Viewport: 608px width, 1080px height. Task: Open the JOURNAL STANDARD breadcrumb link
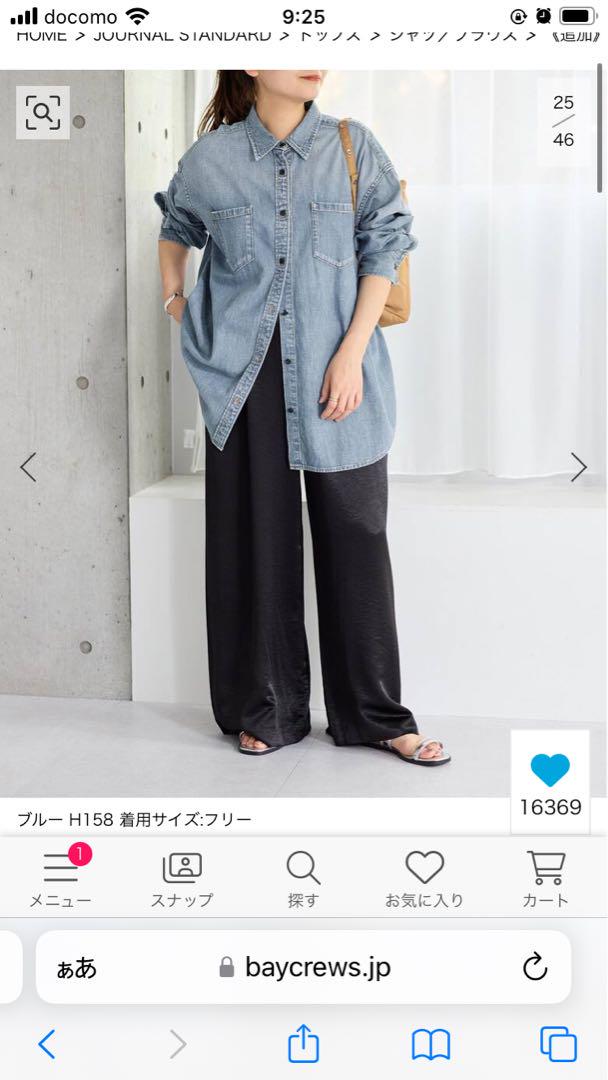pyautogui.click(x=182, y=35)
